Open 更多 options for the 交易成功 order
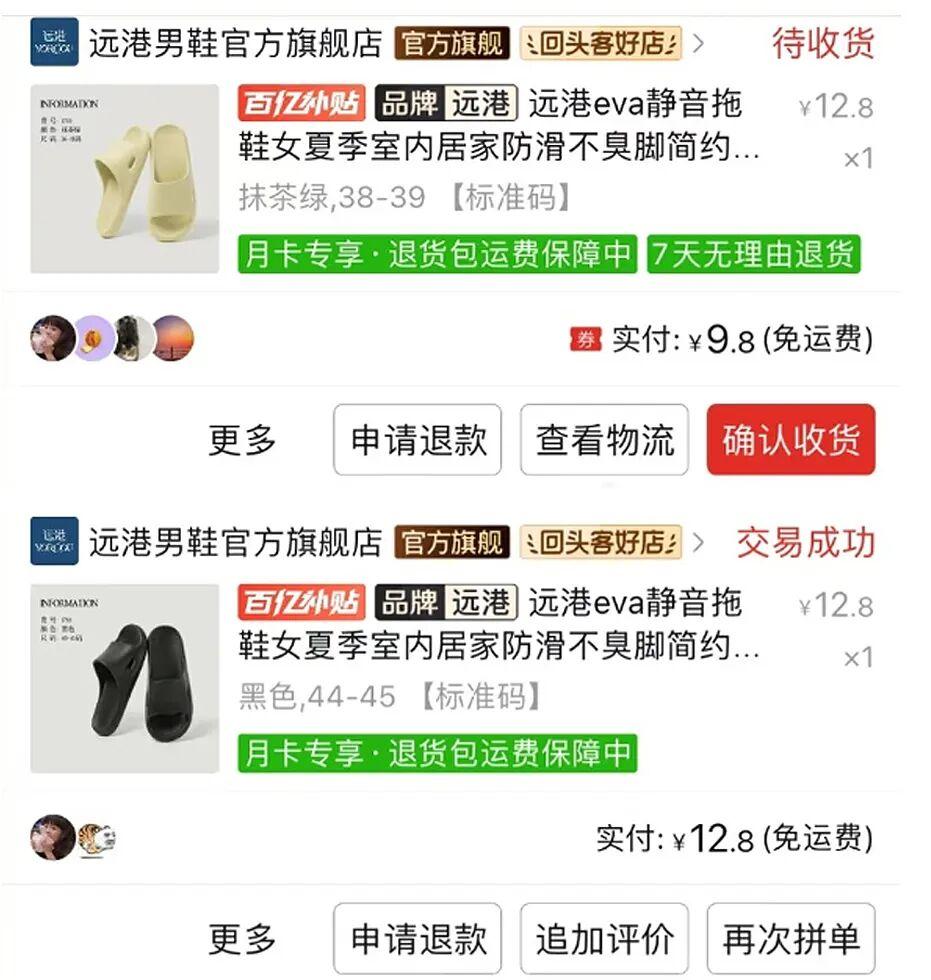Image resolution: width=931 pixels, height=980 pixels. pos(242,939)
